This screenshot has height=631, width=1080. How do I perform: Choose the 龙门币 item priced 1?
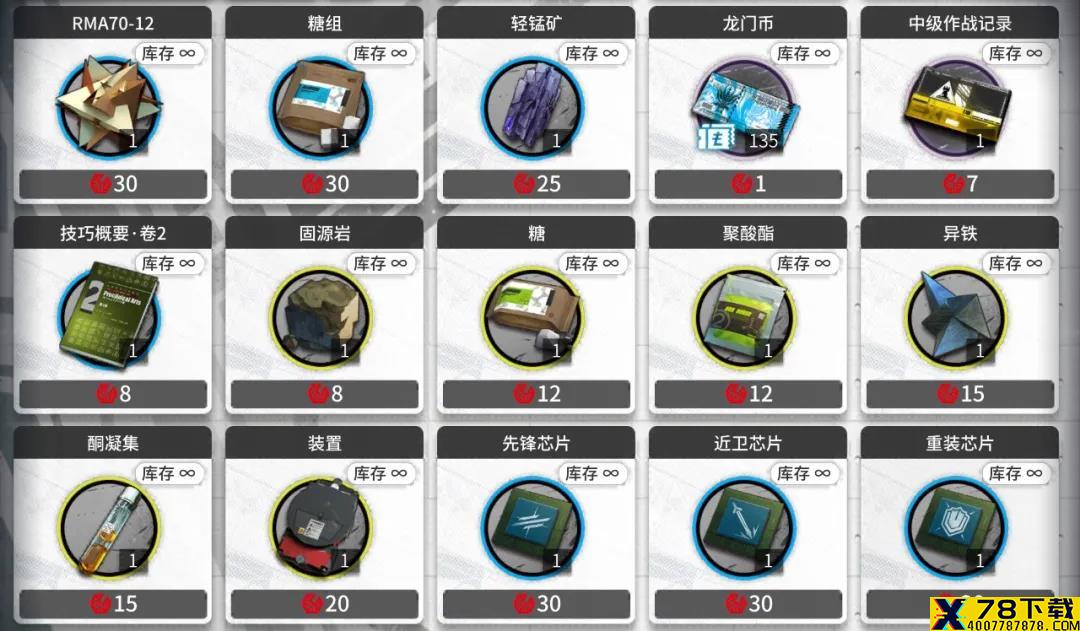pyautogui.click(x=748, y=107)
